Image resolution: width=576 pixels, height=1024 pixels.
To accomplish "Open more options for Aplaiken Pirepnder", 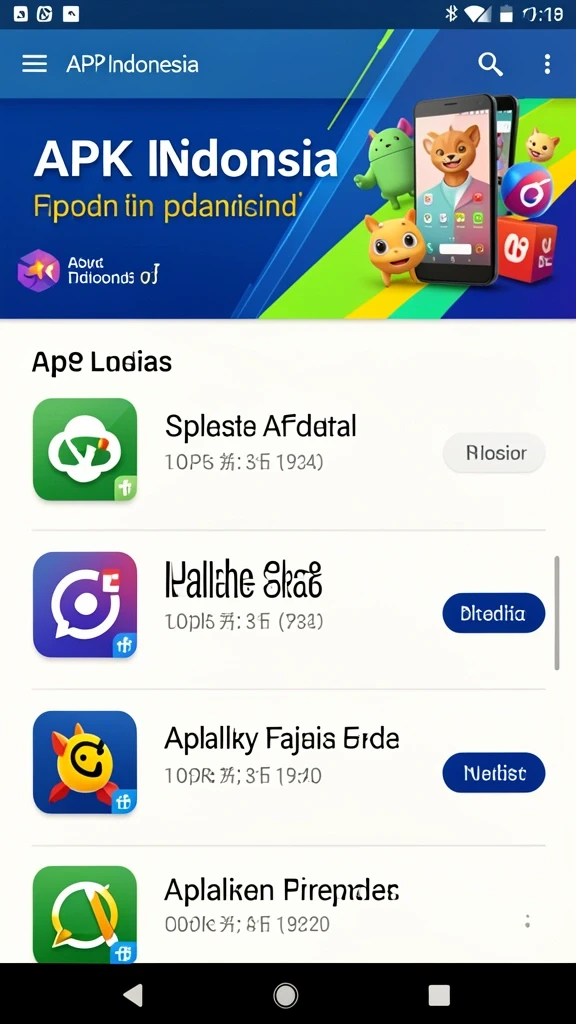I will 527,921.
